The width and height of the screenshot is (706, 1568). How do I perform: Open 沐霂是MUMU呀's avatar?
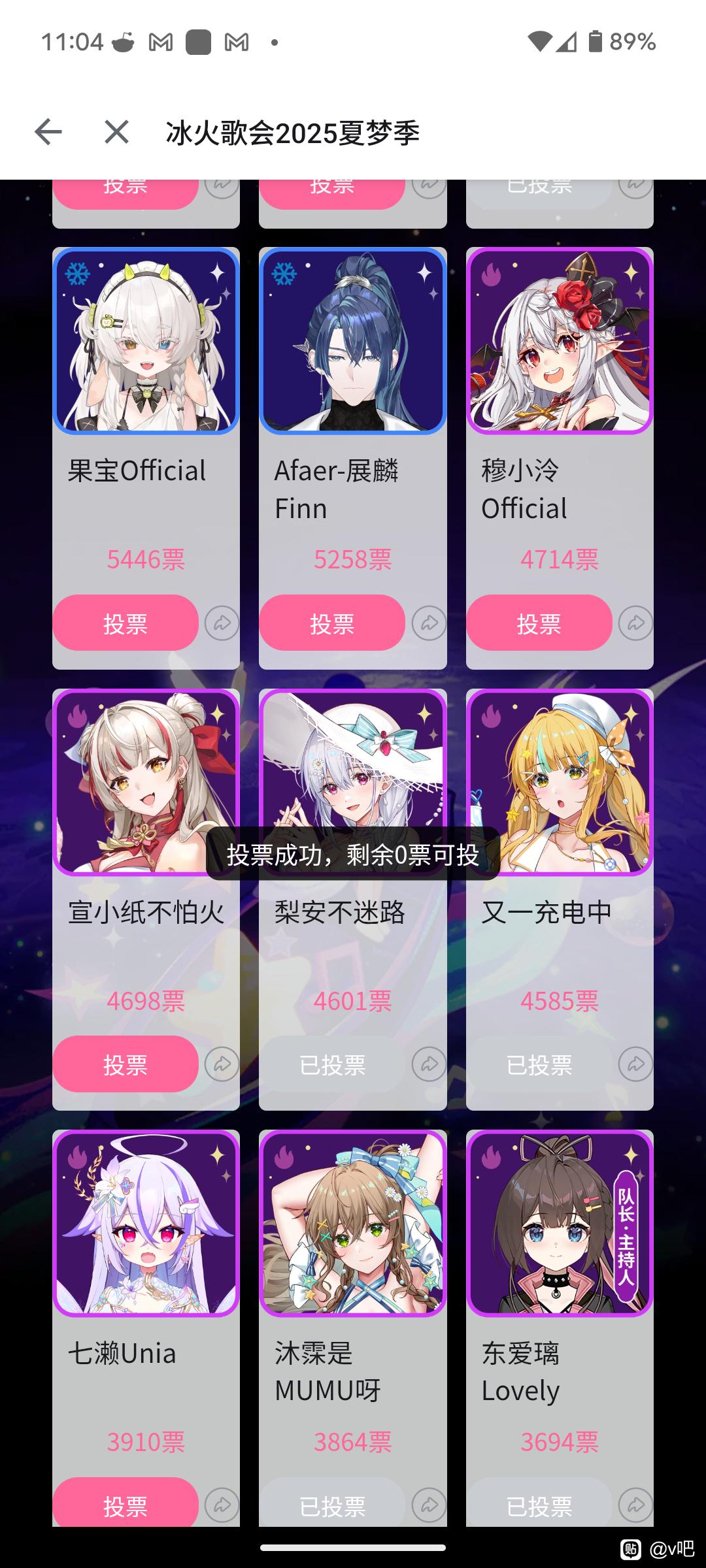click(x=353, y=1224)
